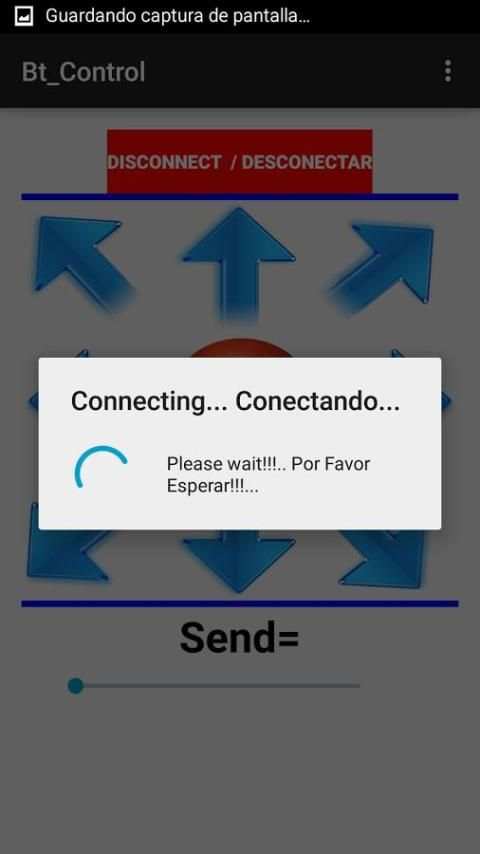The image size is (480, 854).
Task: Tap the up-left diagonal arrow
Action: point(82,261)
